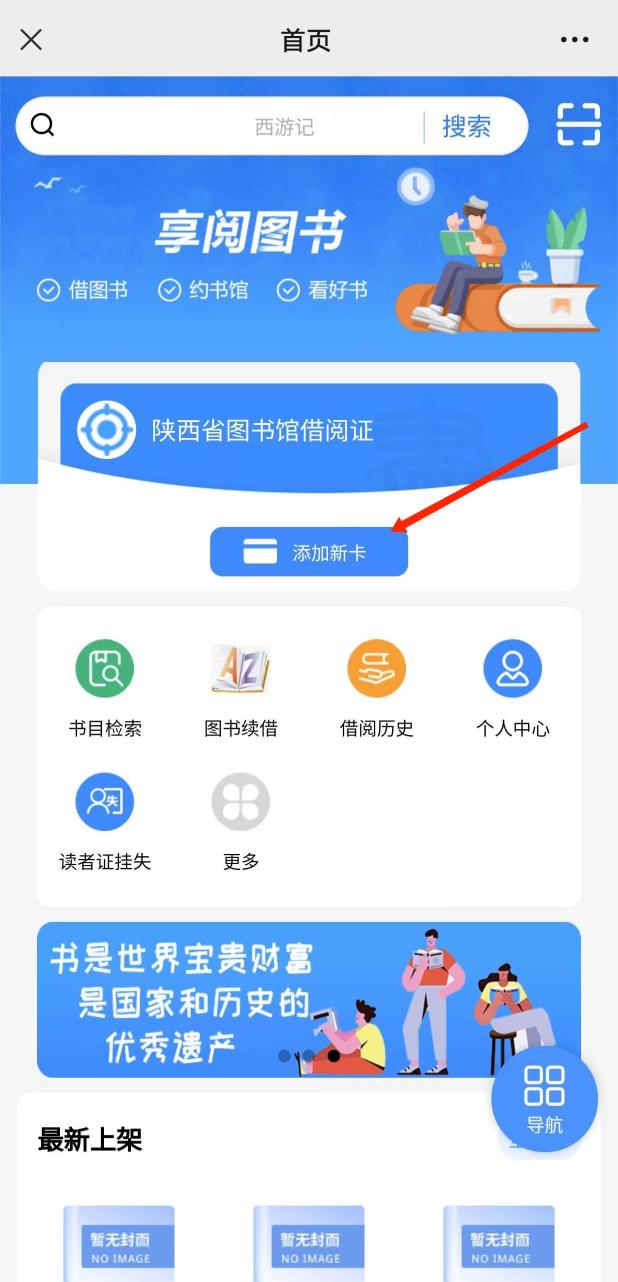Image resolution: width=618 pixels, height=1282 pixels.
Task: Open the scan code icon
Action: coord(578,126)
